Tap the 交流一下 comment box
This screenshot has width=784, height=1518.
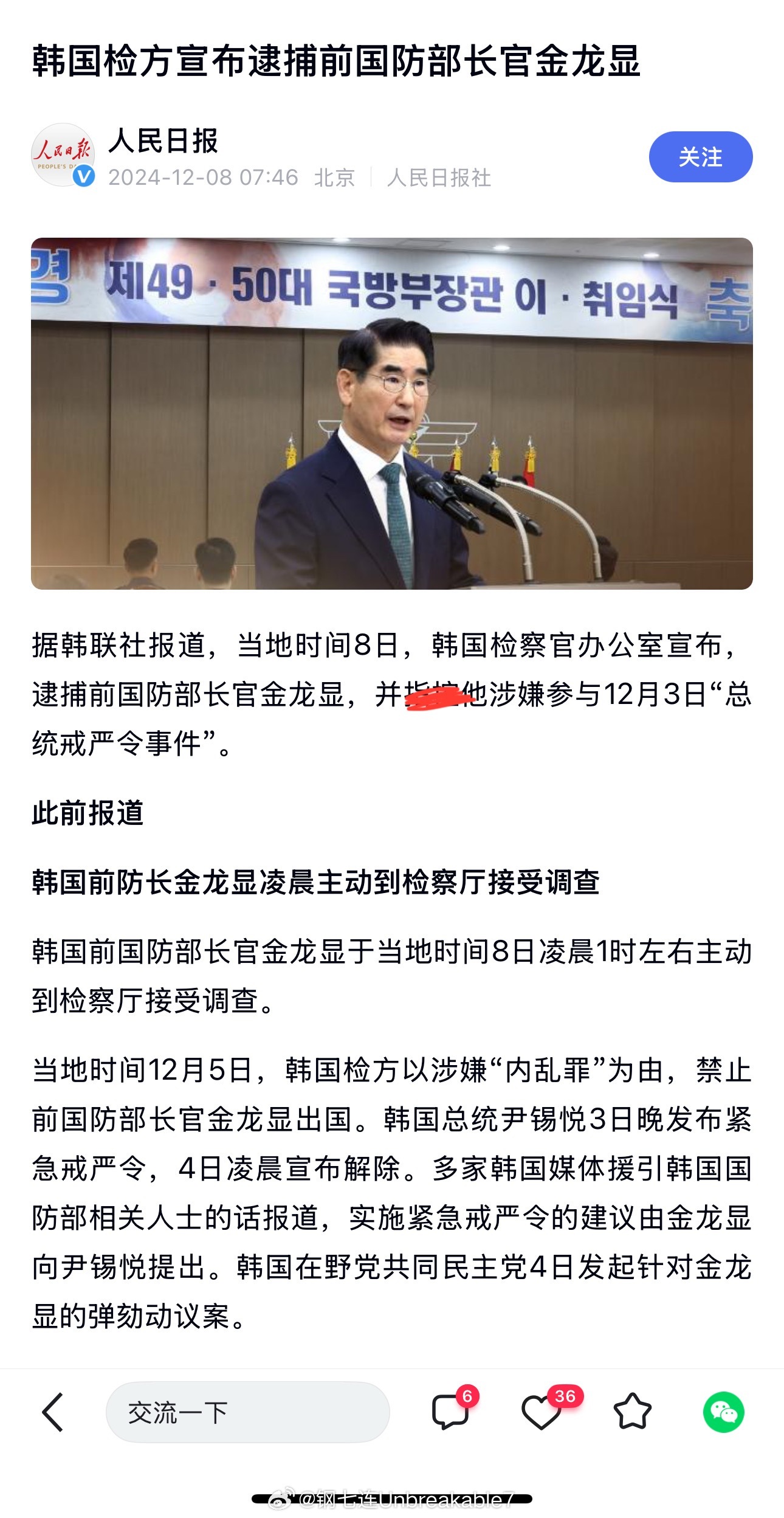coord(247,1412)
